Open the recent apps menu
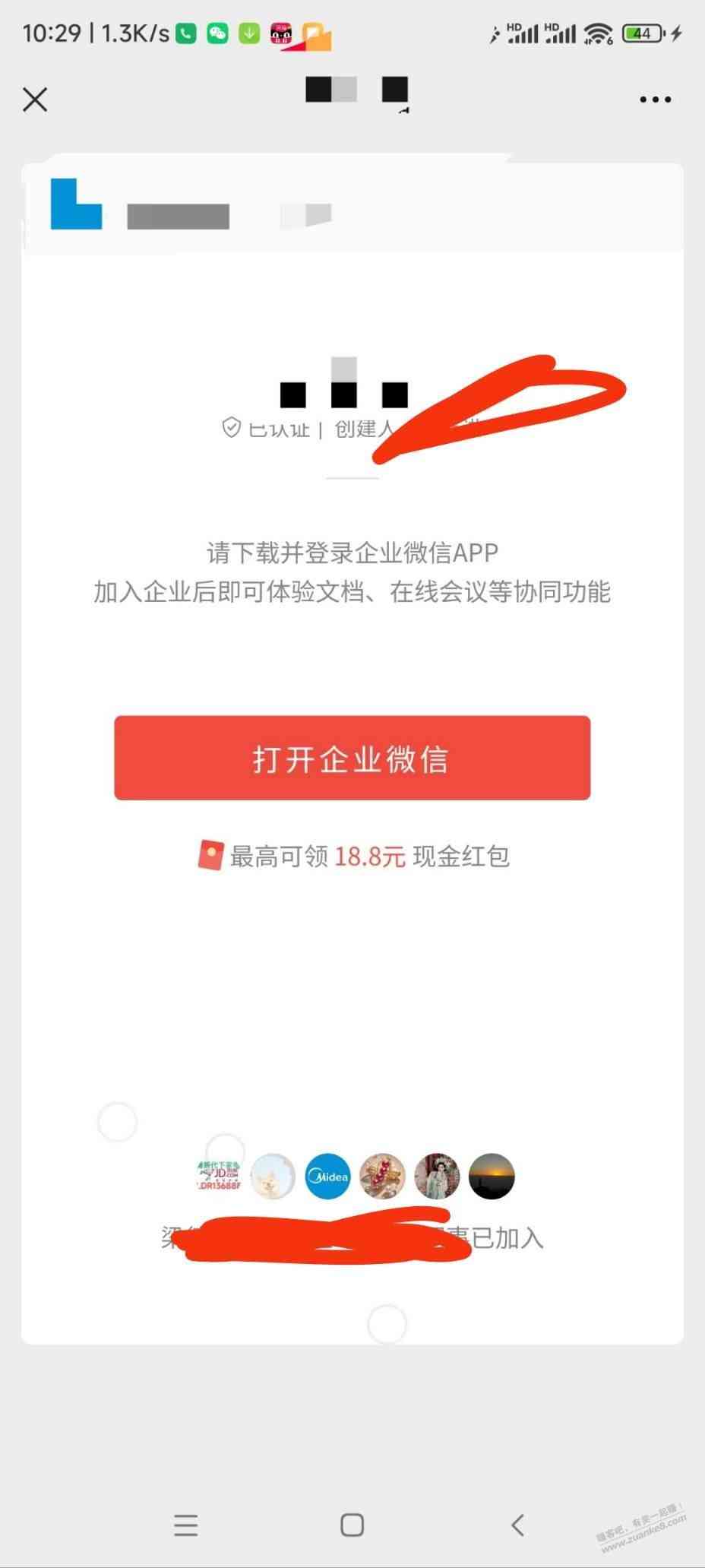 click(186, 1525)
